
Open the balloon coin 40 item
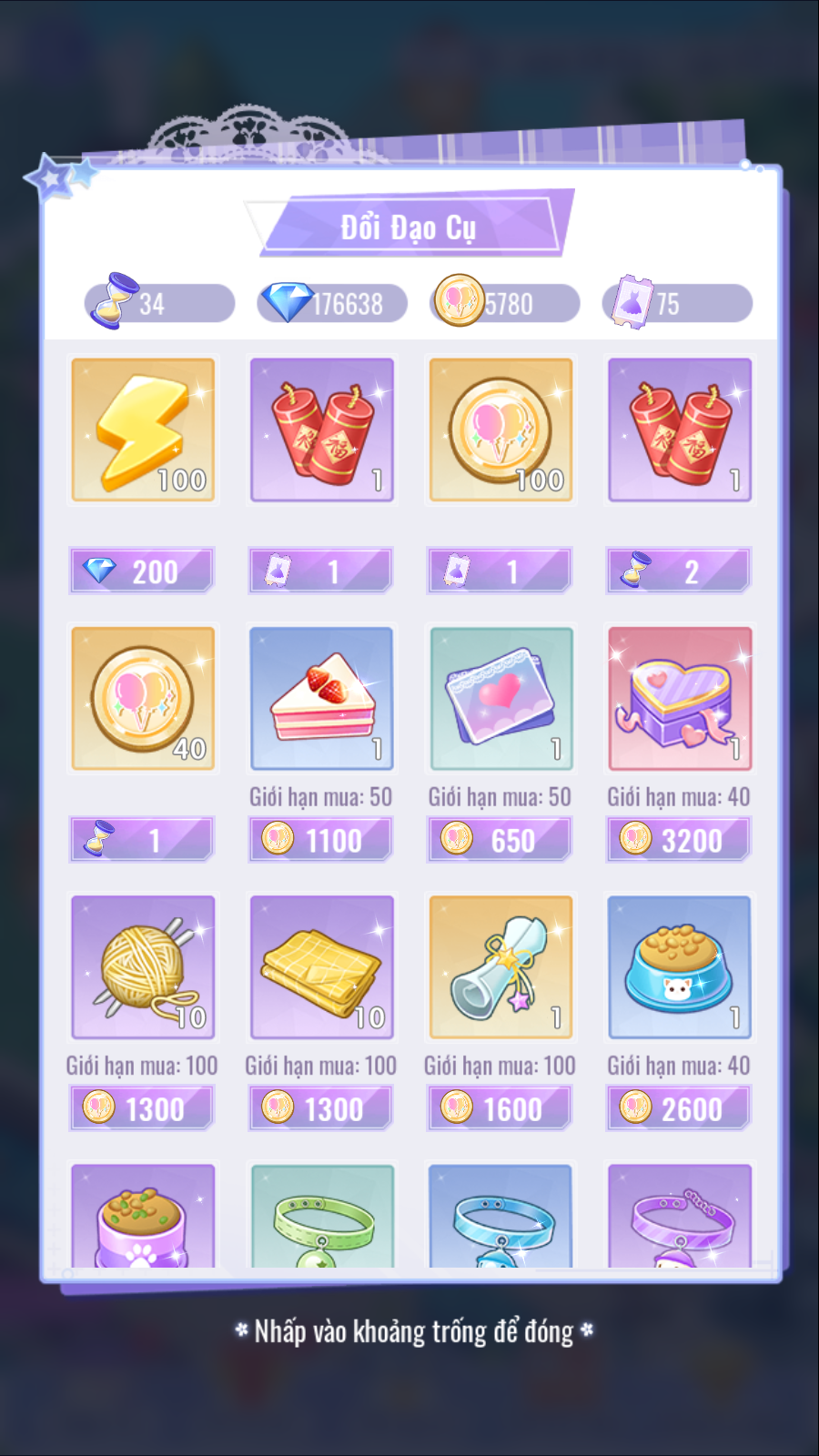click(143, 698)
